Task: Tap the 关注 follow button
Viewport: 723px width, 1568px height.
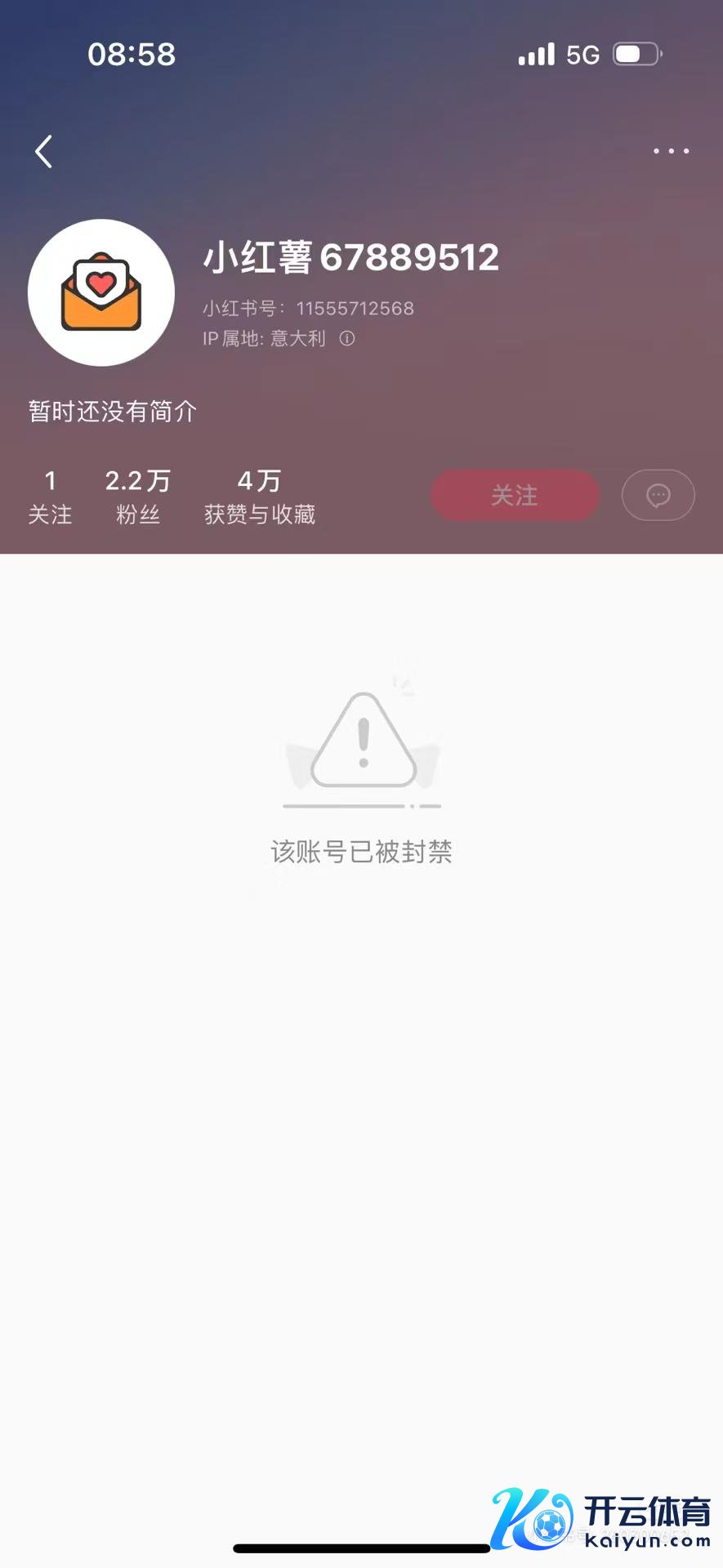Action: [x=515, y=495]
